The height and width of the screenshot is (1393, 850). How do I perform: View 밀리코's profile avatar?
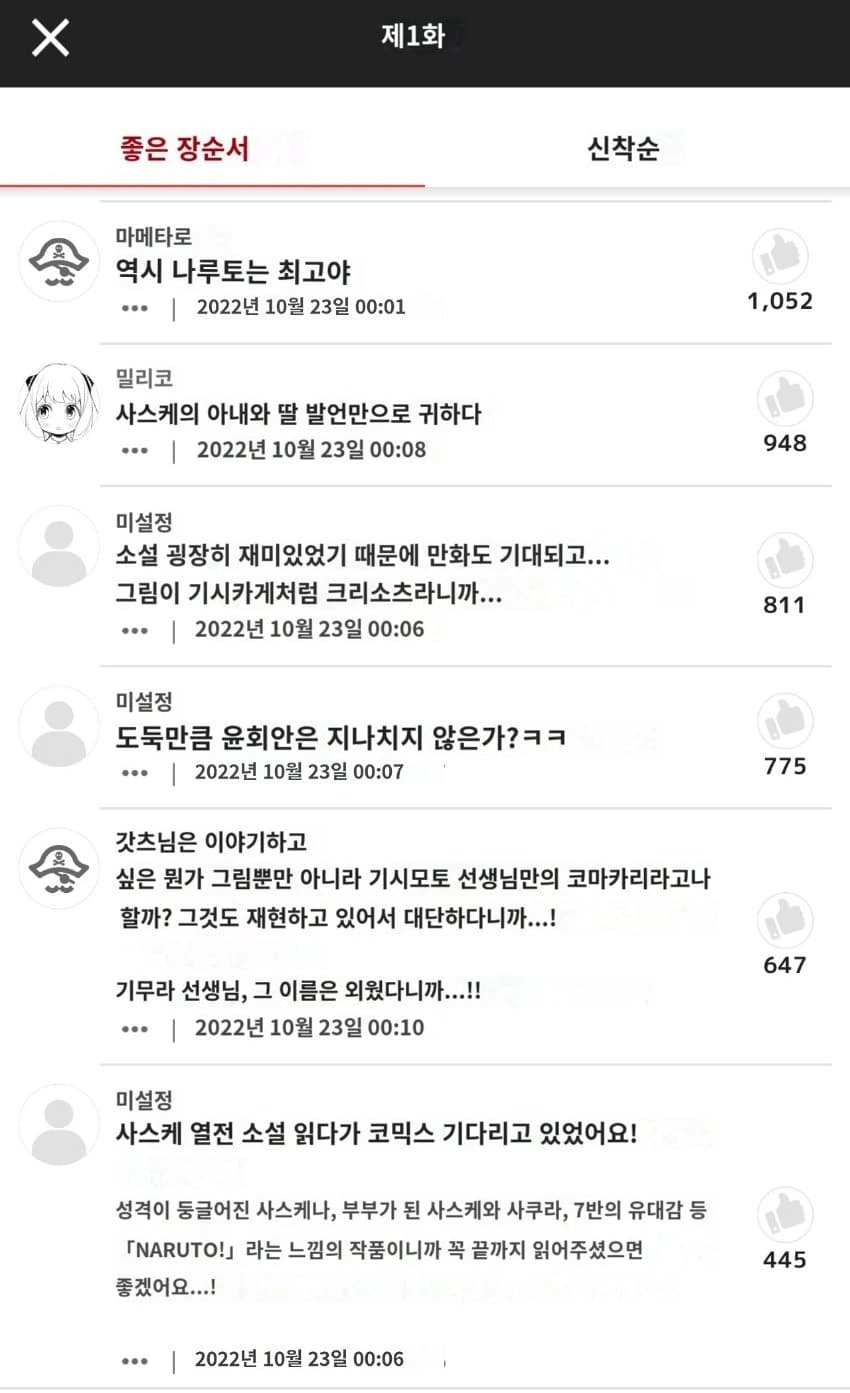point(58,404)
